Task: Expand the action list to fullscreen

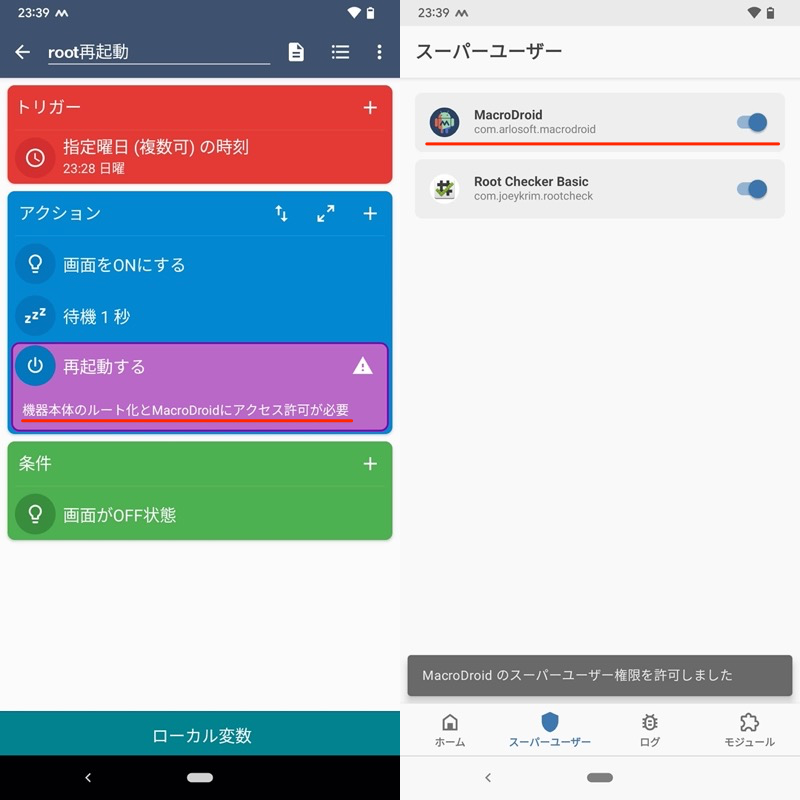Action: [x=326, y=213]
